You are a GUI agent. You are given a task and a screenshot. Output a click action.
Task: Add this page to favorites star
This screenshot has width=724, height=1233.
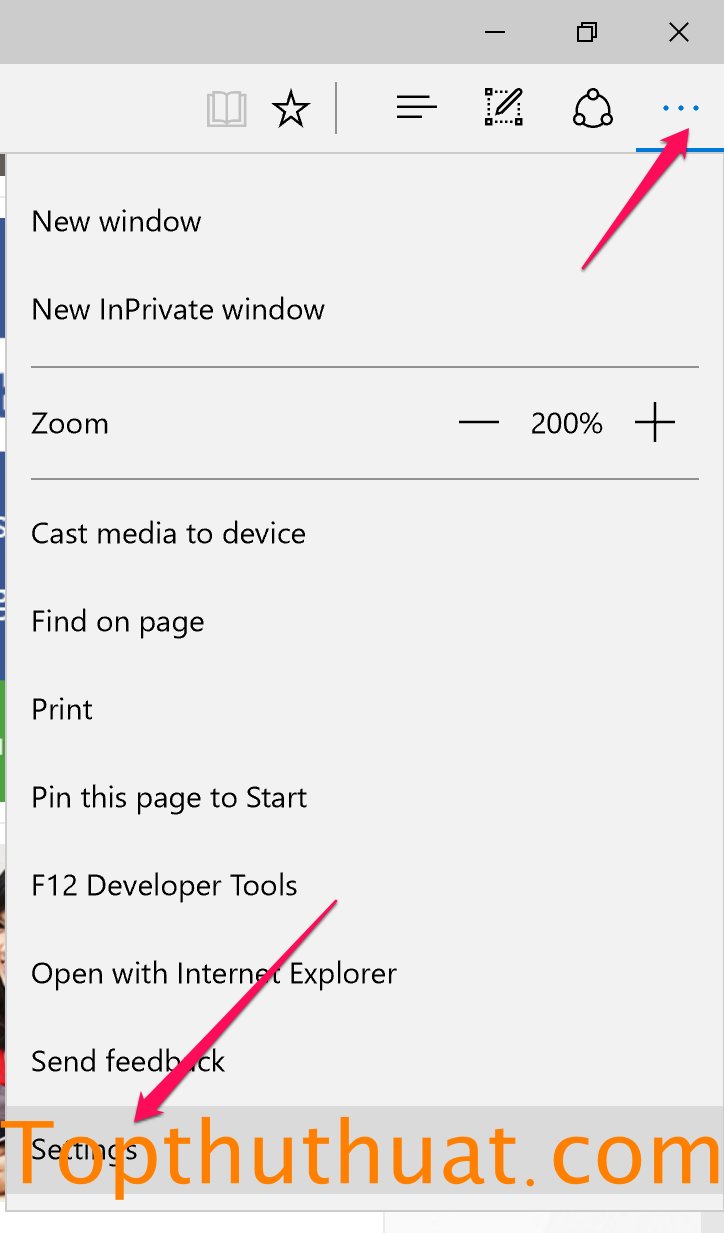pos(291,109)
